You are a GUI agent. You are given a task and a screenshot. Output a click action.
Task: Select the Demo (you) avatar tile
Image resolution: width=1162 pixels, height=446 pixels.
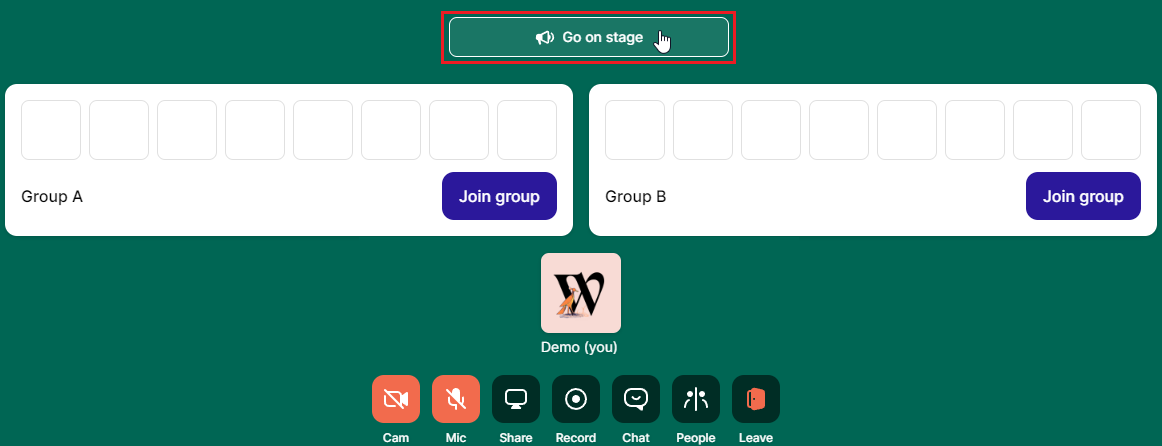pos(581,293)
